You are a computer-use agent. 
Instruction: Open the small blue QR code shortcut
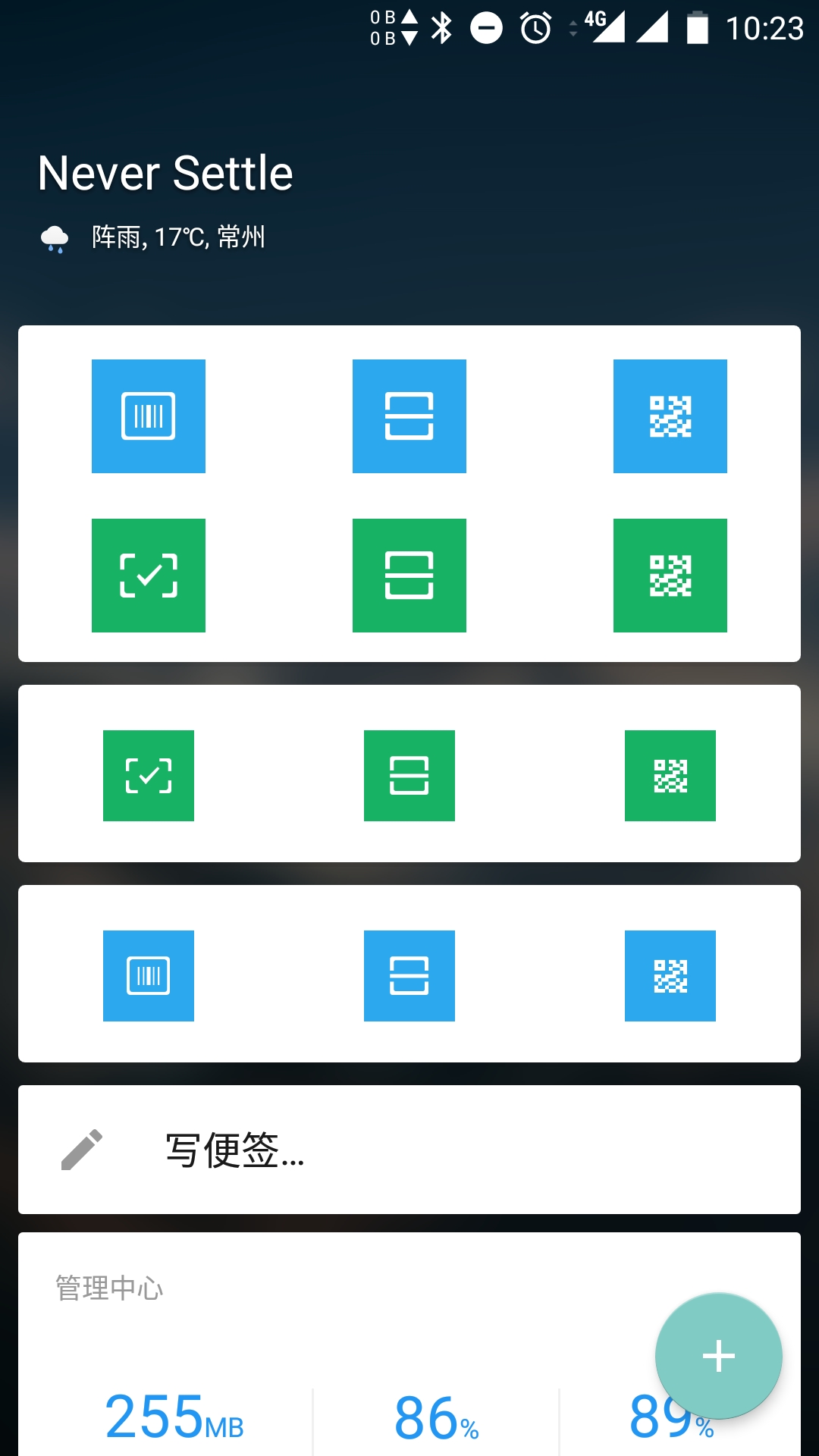670,976
